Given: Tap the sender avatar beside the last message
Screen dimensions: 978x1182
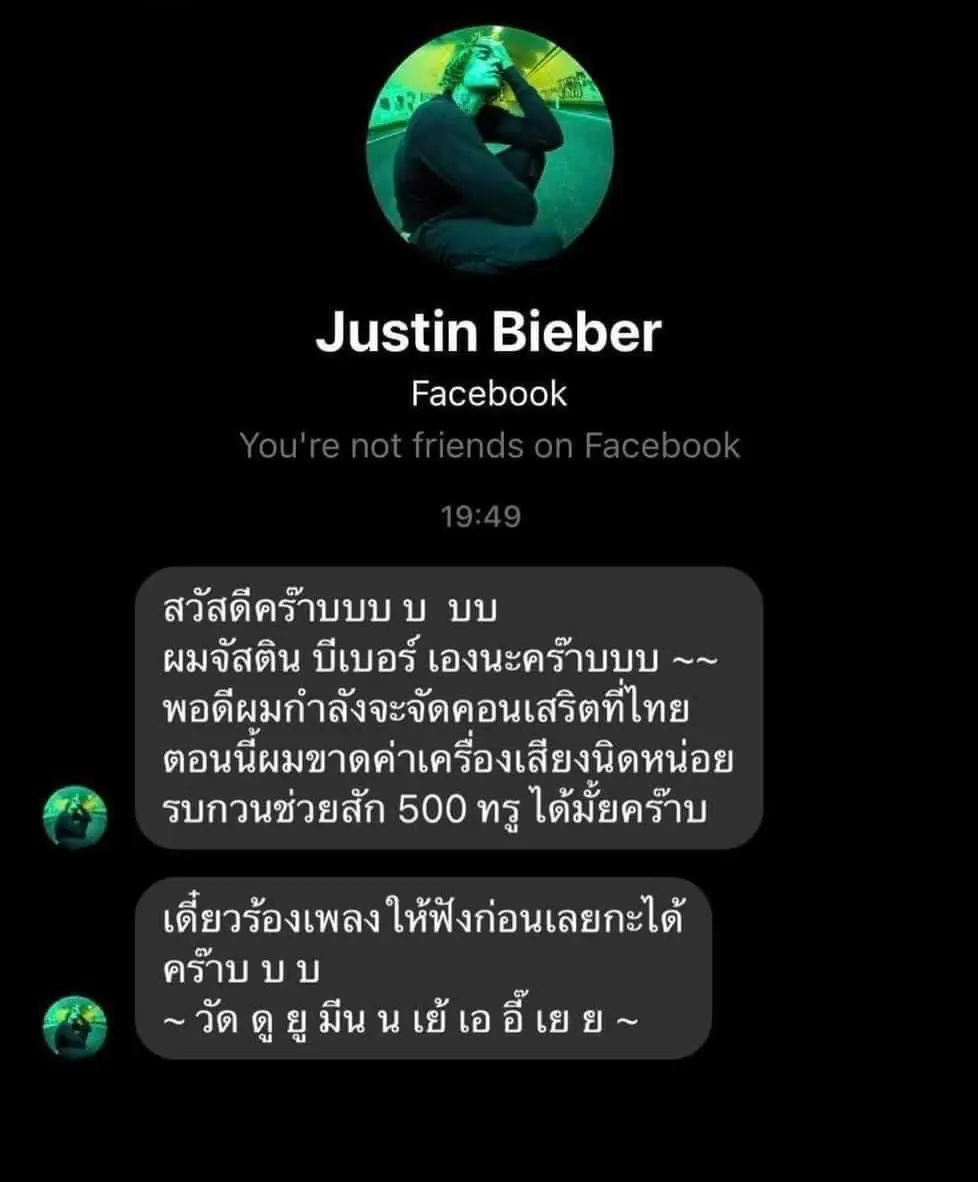Looking at the screenshot, I should tap(75, 1026).
